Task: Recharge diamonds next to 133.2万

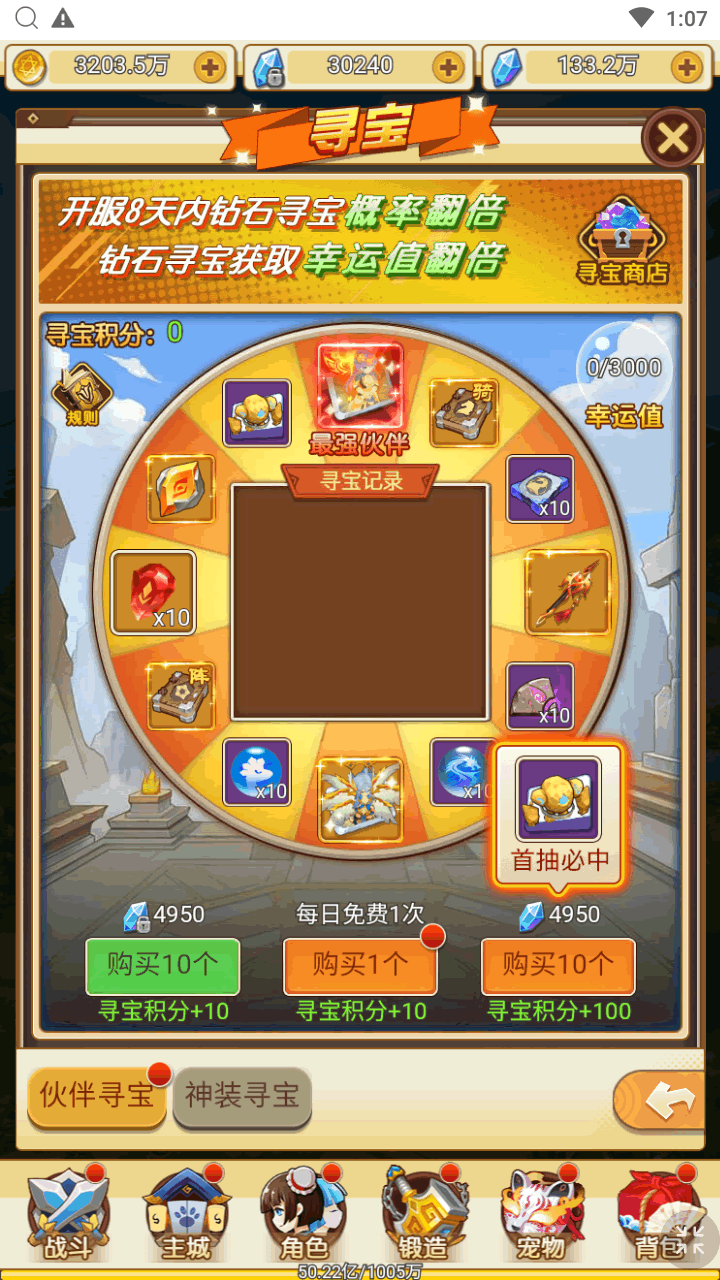Action: pos(686,67)
